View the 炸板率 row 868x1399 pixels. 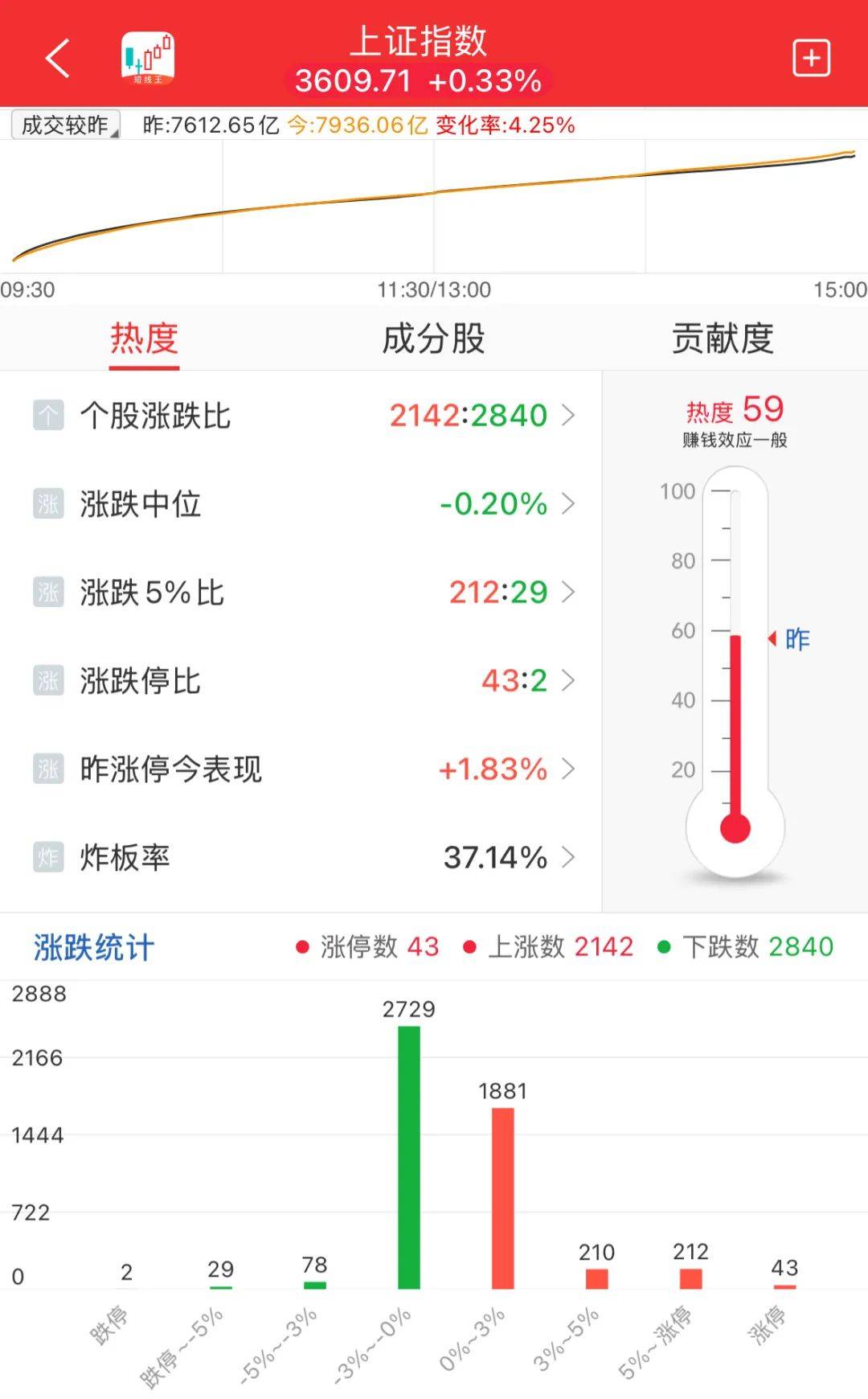(301, 858)
